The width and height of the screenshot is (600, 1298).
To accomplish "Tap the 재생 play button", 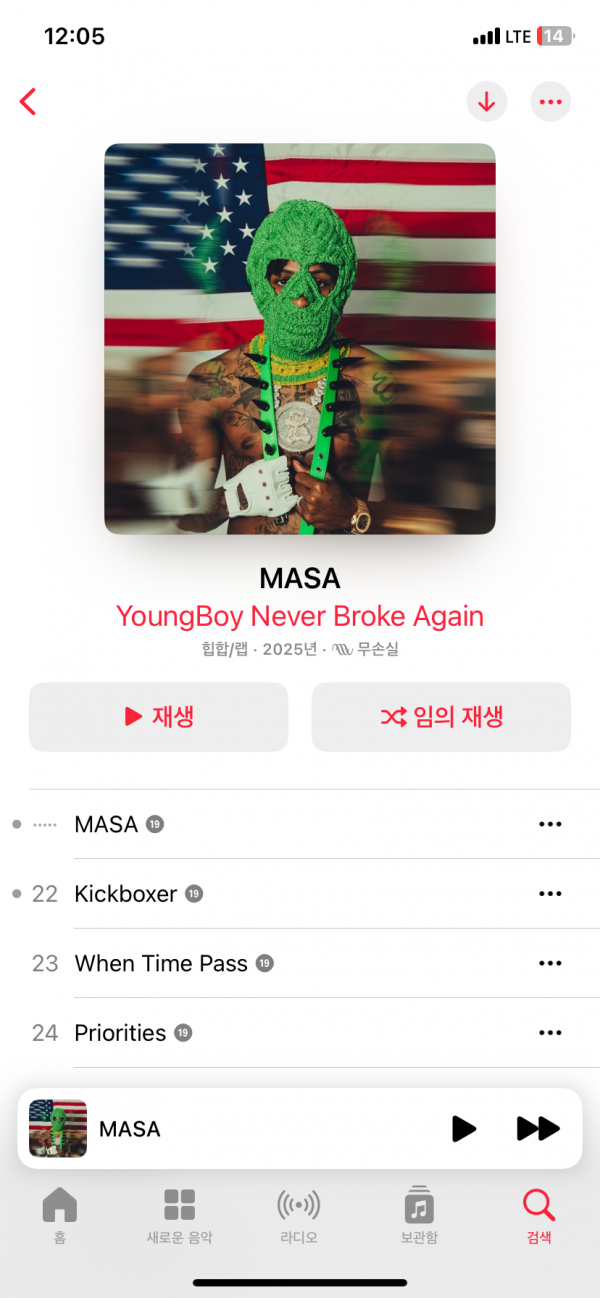I will tap(158, 716).
